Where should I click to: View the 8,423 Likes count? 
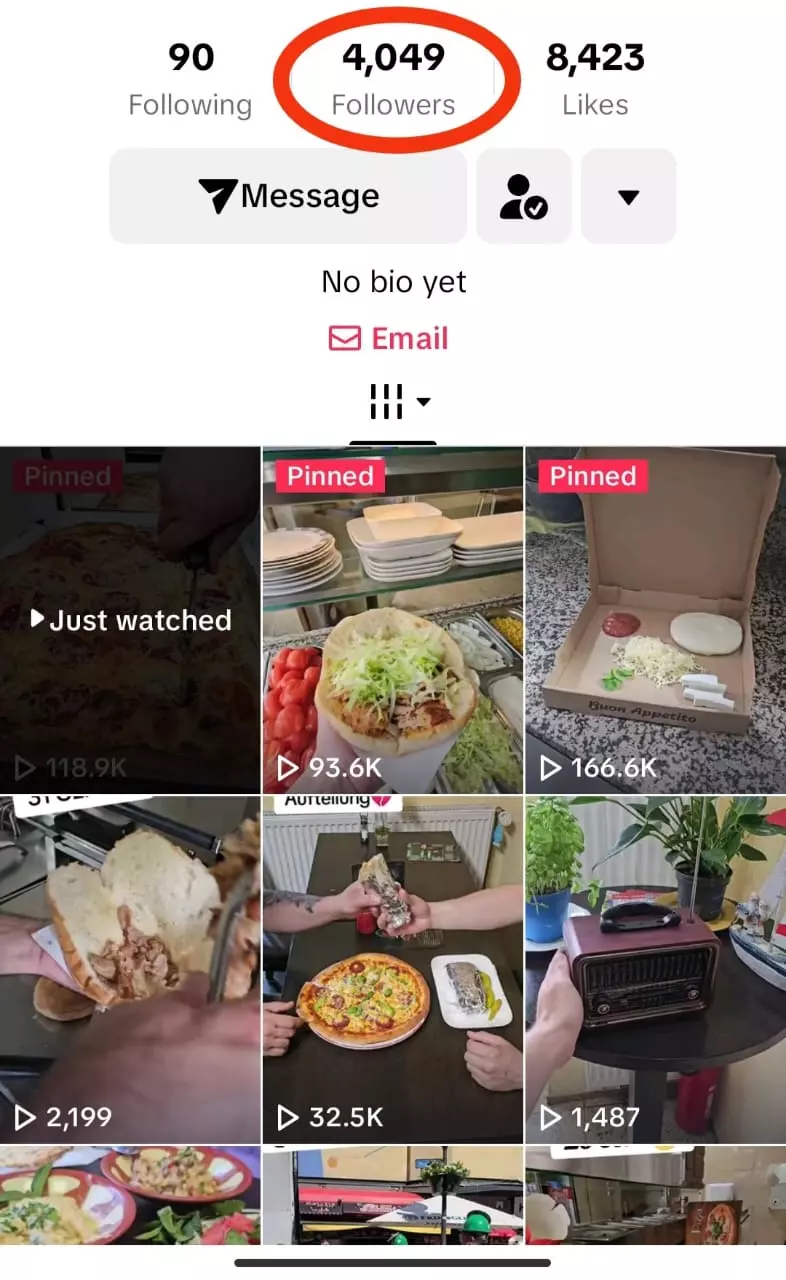(595, 80)
